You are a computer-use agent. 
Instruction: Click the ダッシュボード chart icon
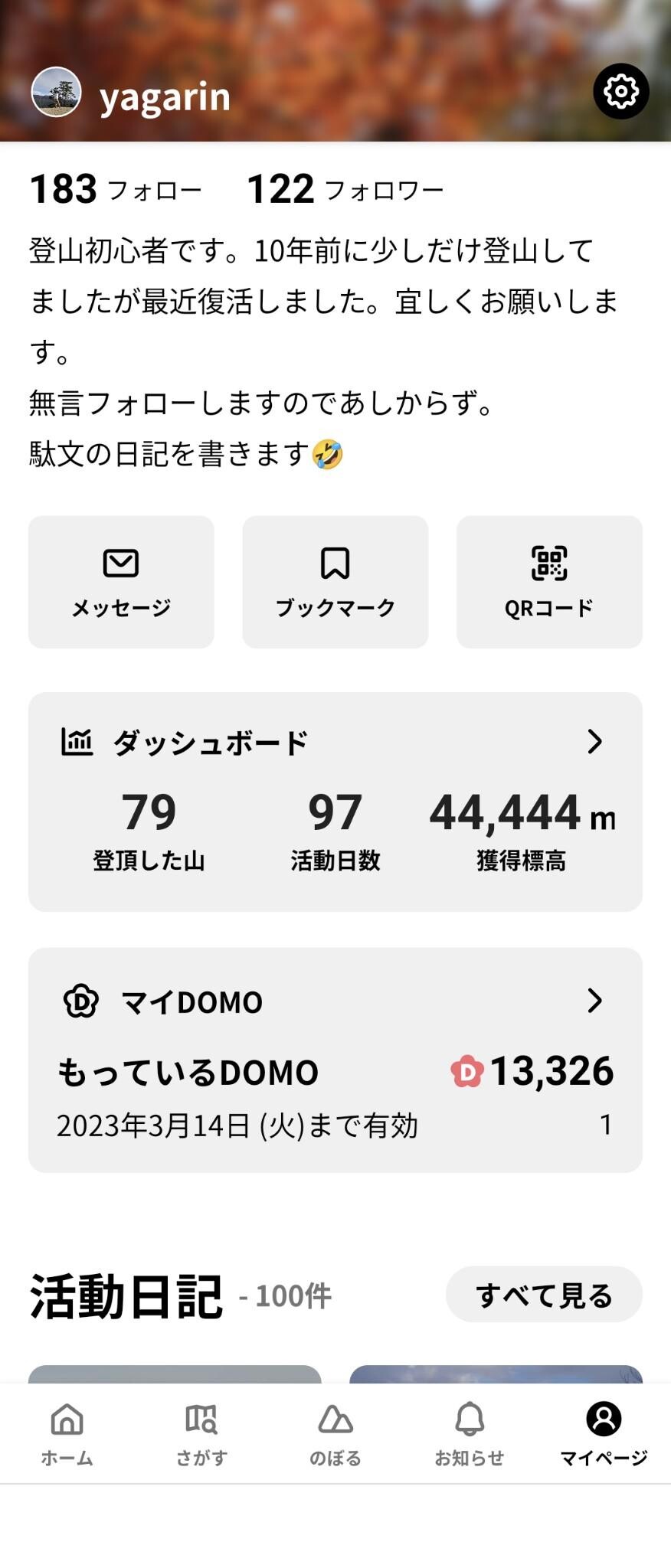(77, 740)
